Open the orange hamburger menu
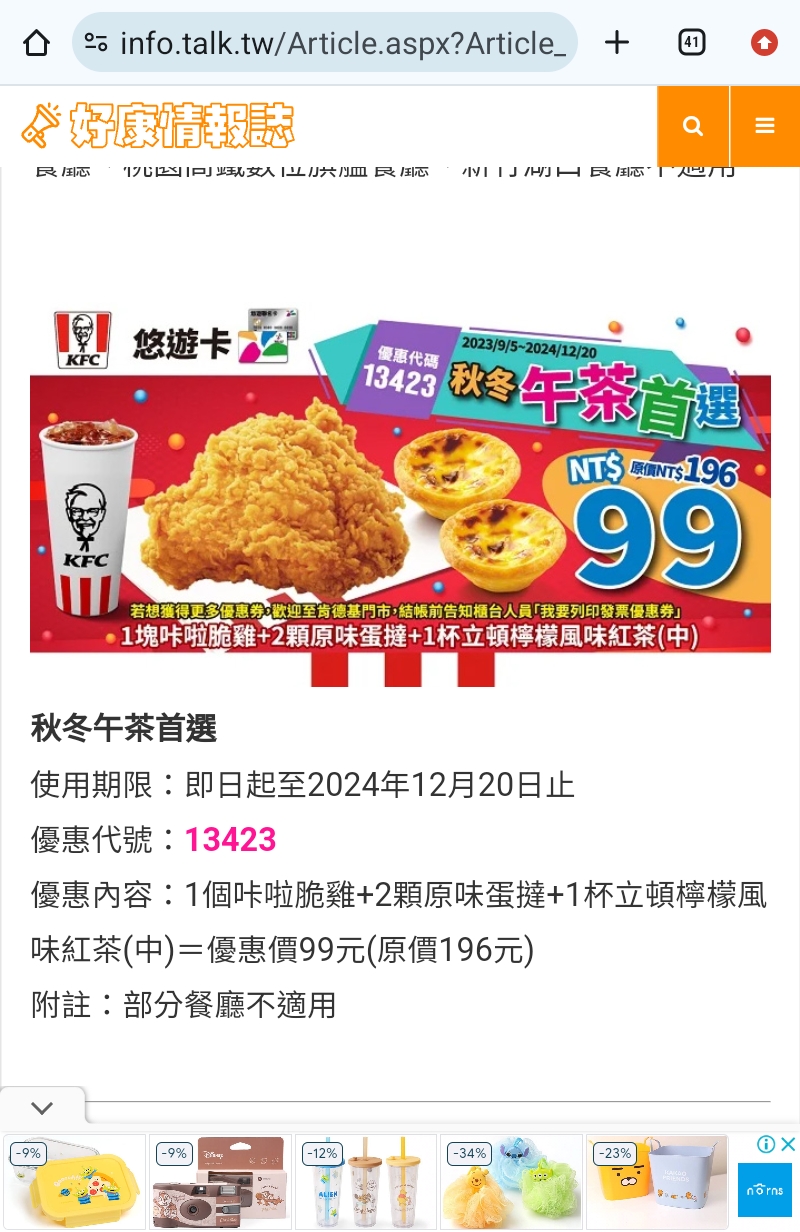The width and height of the screenshot is (800, 1232). click(765, 126)
